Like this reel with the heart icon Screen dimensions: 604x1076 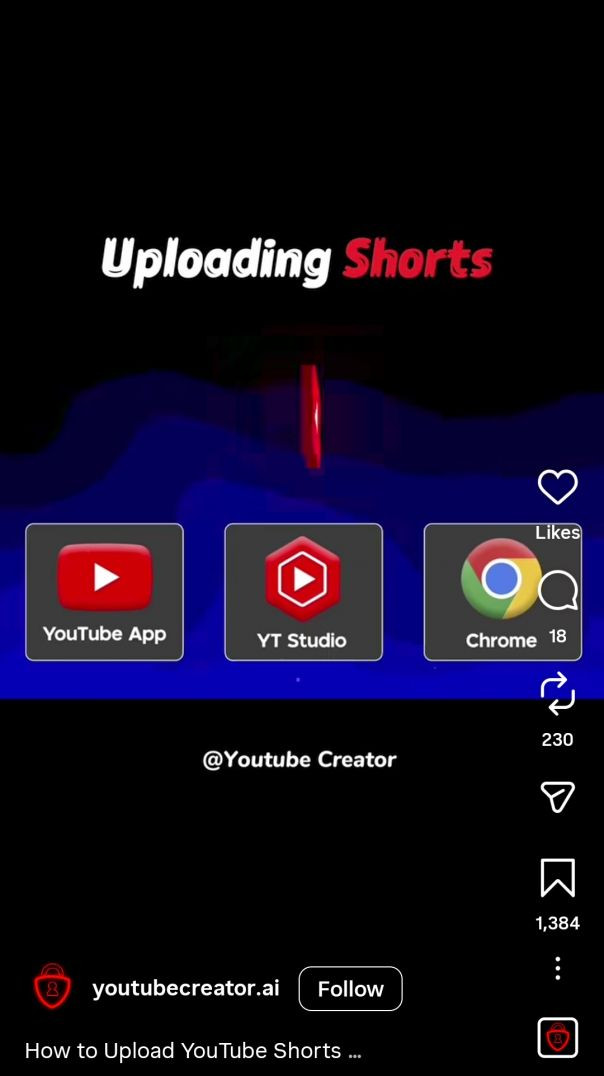point(557,487)
